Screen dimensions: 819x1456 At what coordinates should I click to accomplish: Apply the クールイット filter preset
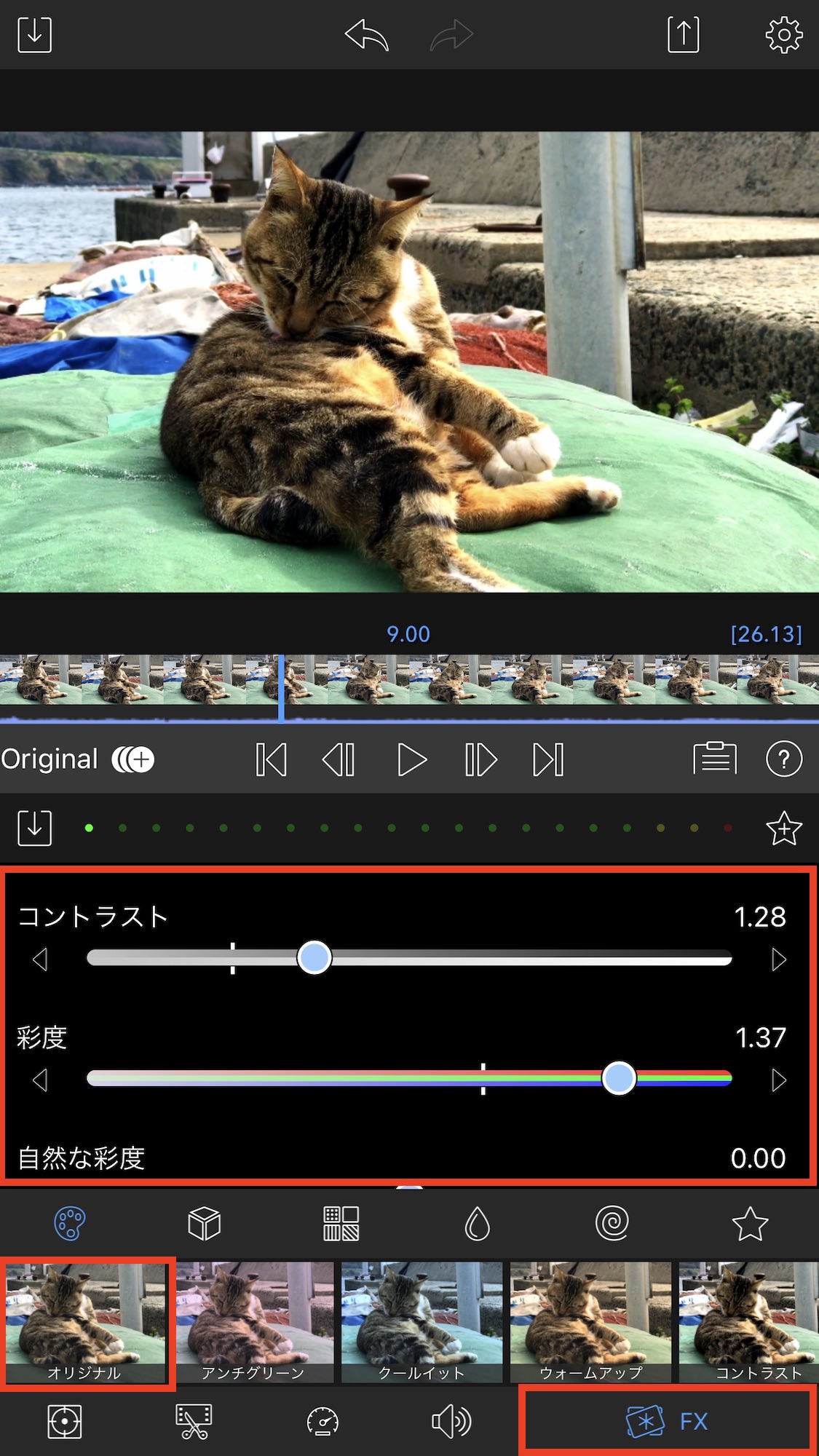(x=422, y=1321)
